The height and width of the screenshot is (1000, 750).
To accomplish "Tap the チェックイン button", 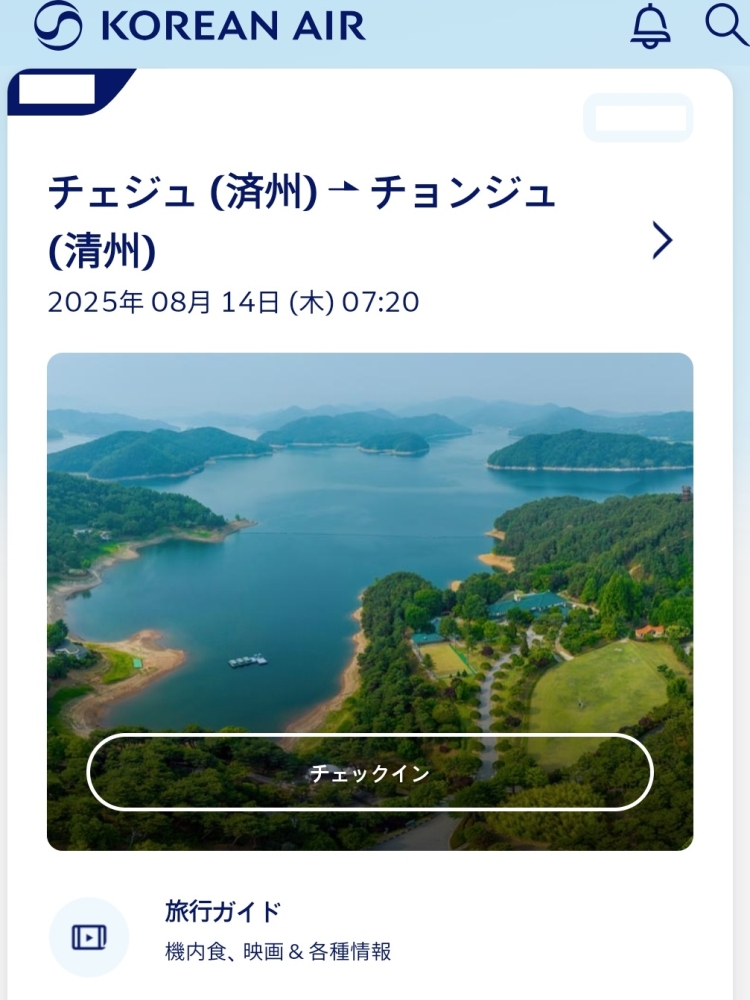I will coord(370,773).
